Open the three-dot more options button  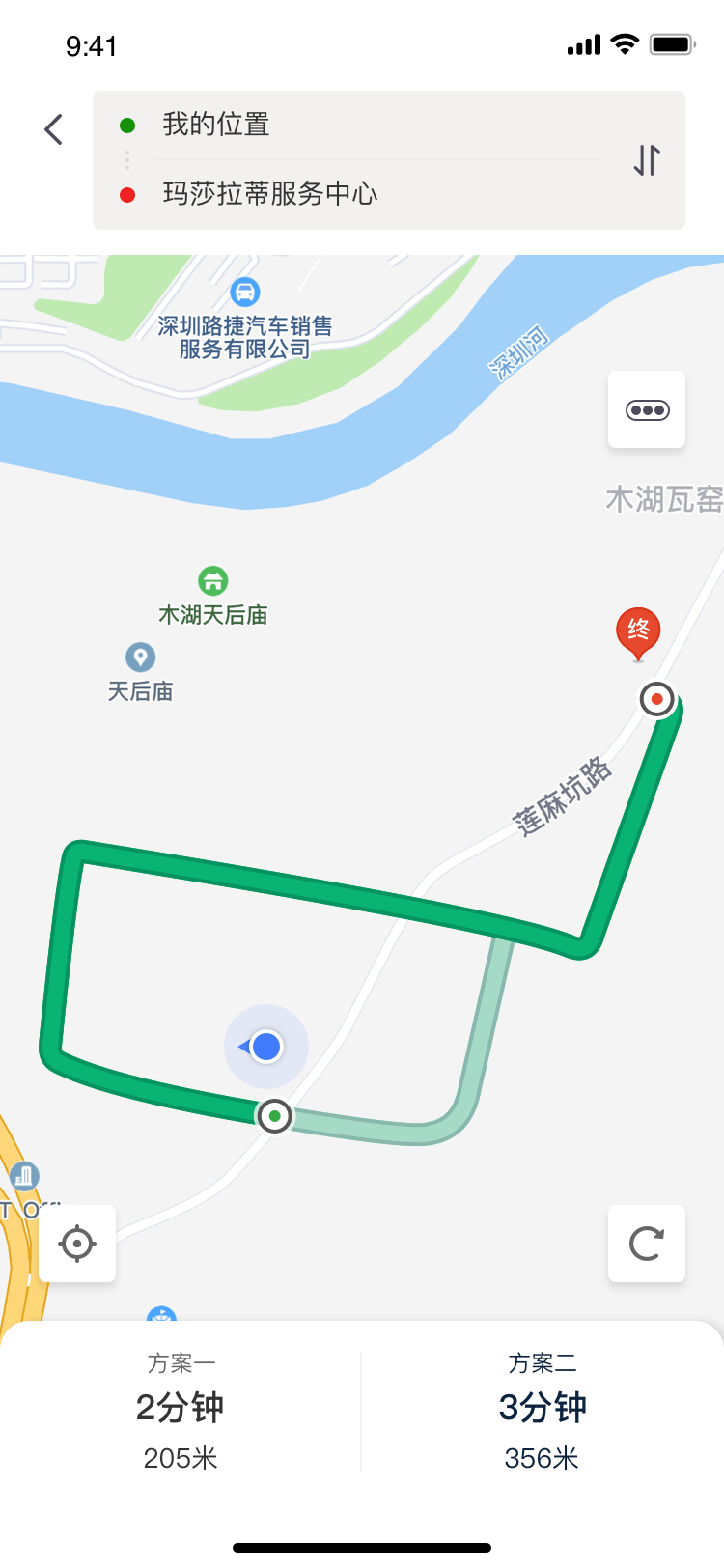(x=647, y=410)
